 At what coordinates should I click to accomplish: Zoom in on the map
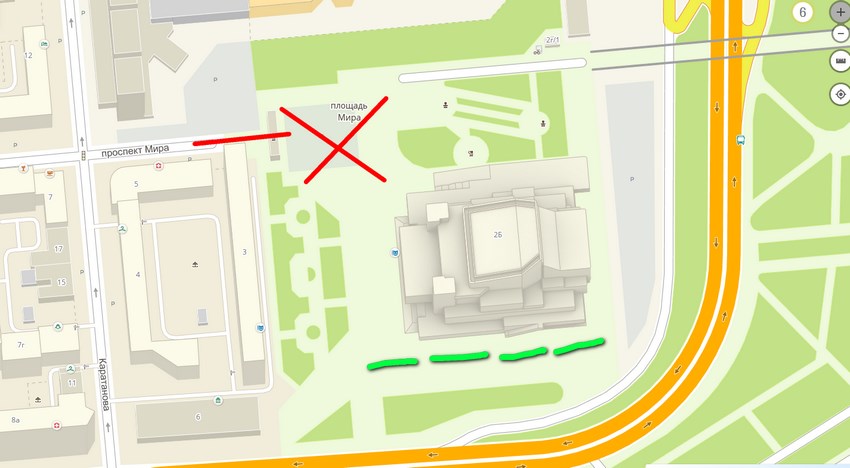(x=839, y=11)
